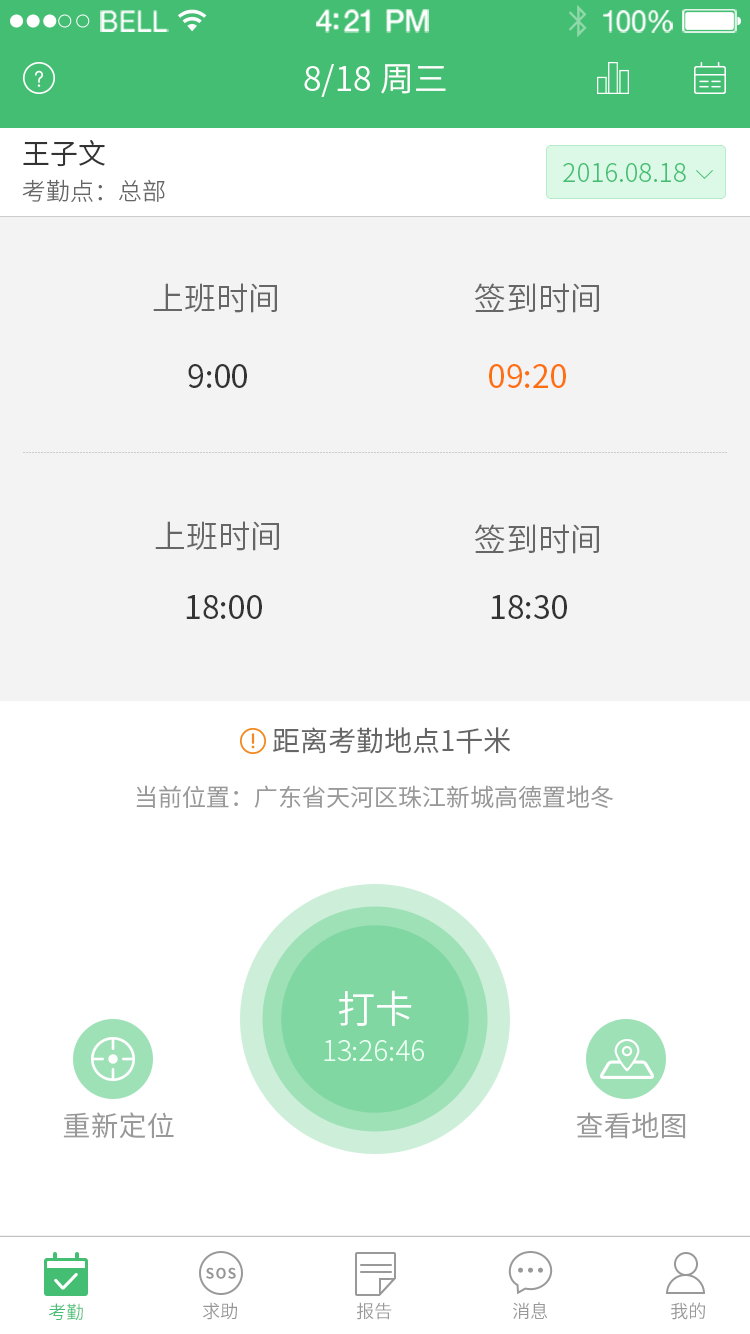The width and height of the screenshot is (750, 1334).
Task: Open the 消息 messages tab
Action: click(x=530, y=1286)
